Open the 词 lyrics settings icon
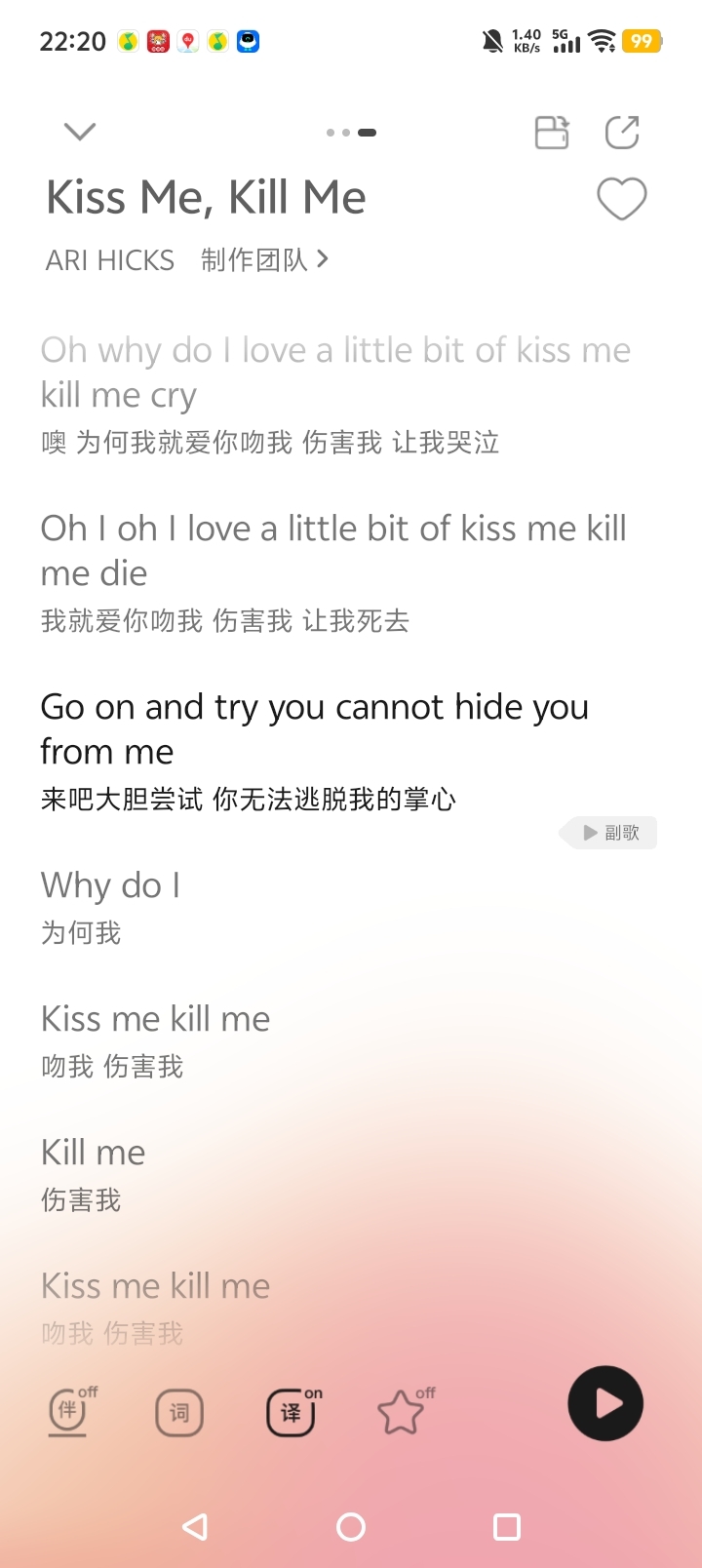This screenshot has height=1568, width=702. click(x=179, y=1412)
